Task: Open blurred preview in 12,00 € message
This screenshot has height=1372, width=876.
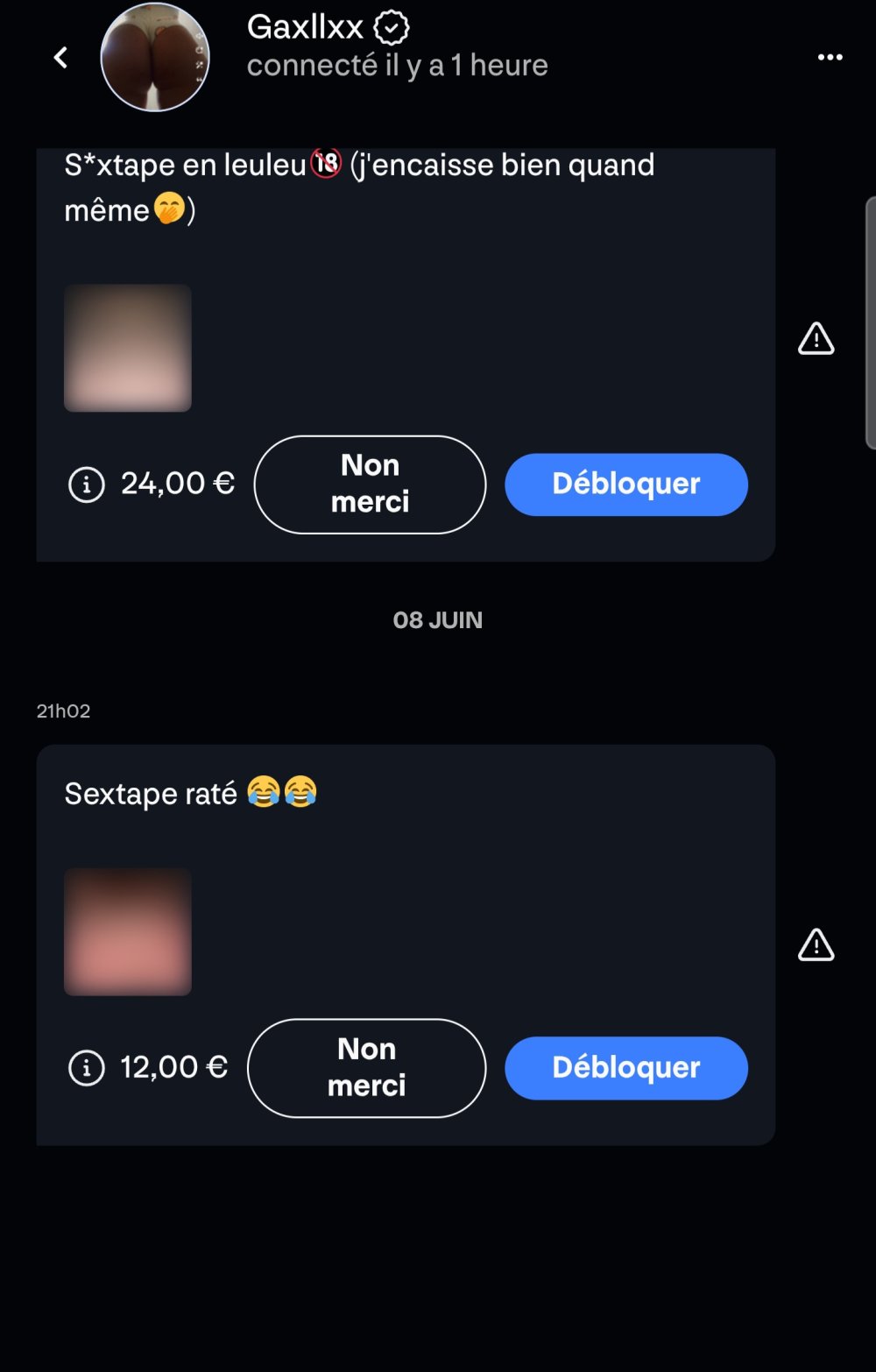Action: [128, 931]
